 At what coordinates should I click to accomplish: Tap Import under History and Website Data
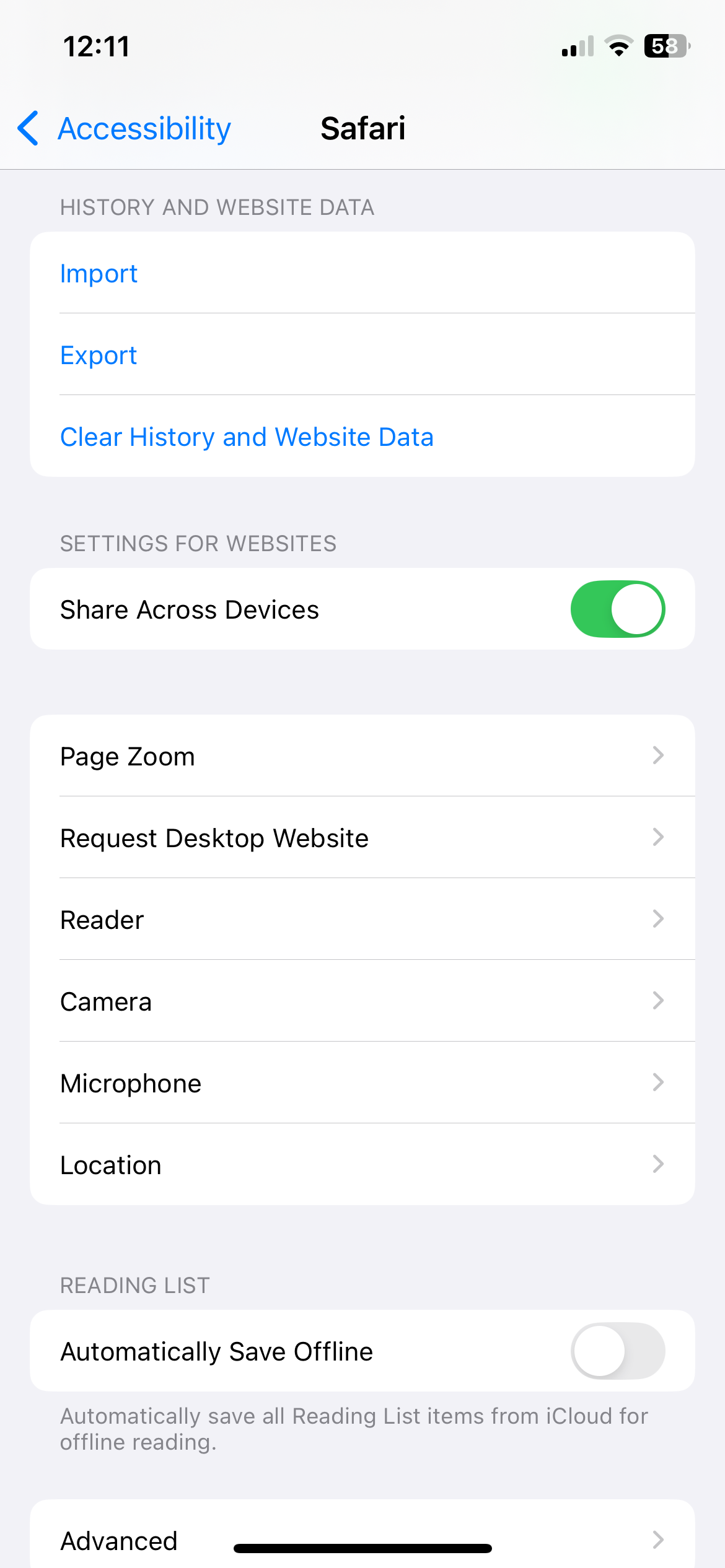click(x=99, y=273)
